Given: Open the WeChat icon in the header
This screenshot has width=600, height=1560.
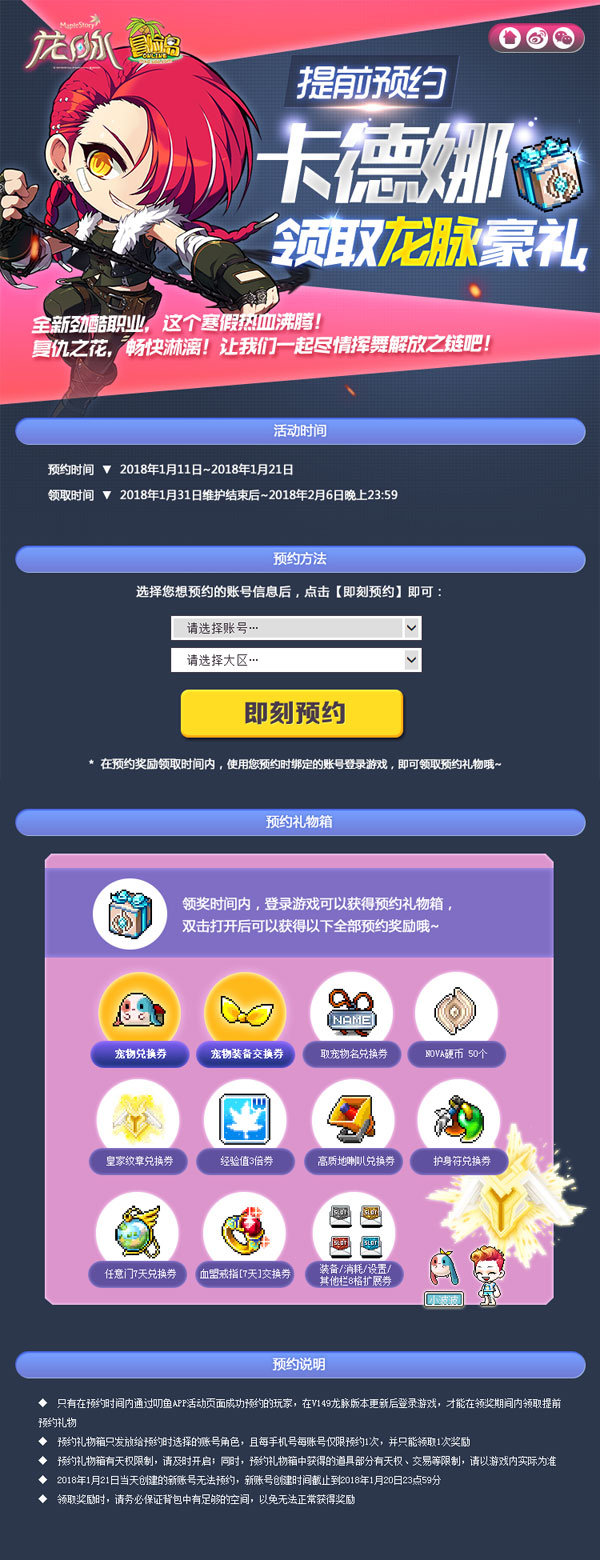Looking at the screenshot, I should coord(565,38).
